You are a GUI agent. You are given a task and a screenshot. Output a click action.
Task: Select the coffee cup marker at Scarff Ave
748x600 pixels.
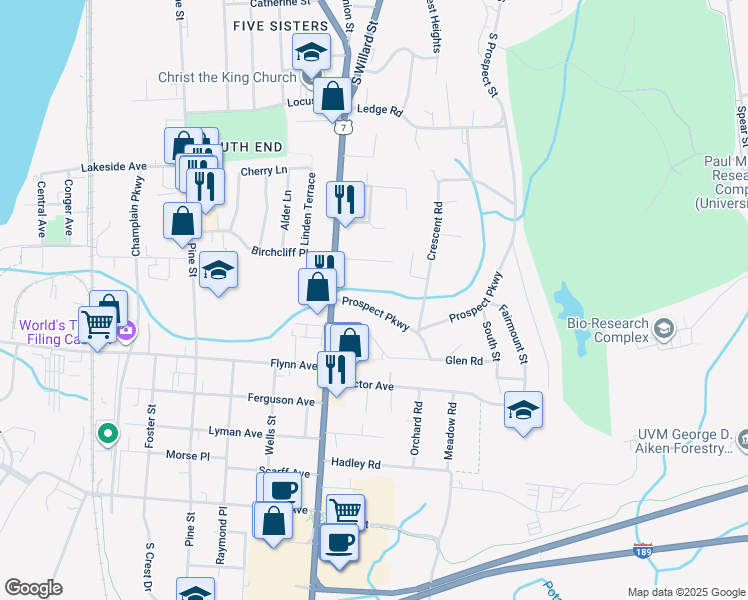coord(282,490)
